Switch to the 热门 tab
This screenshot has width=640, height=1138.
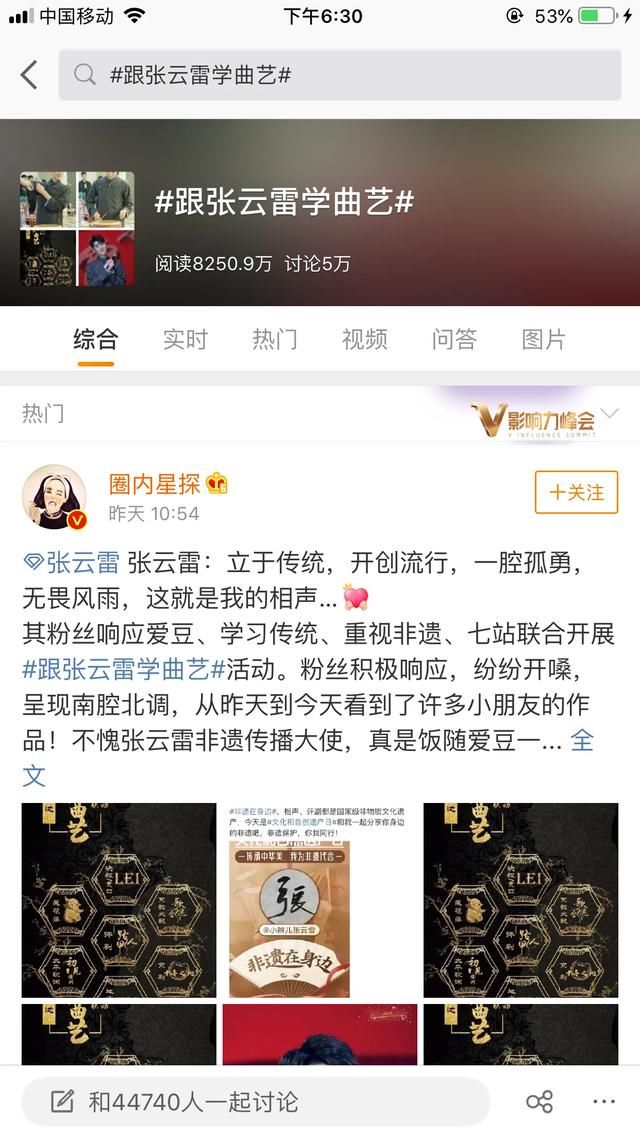coord(274,339)
